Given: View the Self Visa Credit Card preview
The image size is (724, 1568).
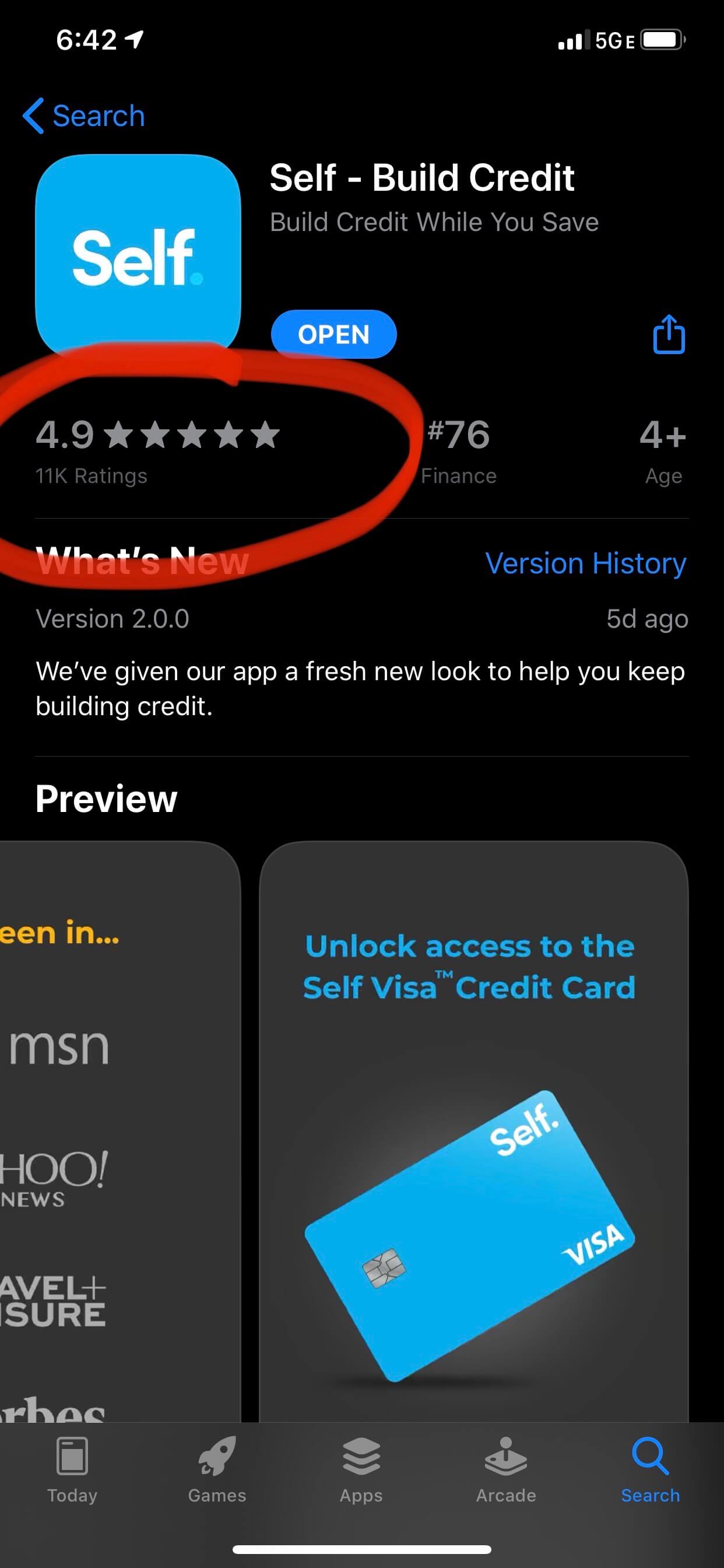Looking at the screenshot, I should (x=473, y=1132).
